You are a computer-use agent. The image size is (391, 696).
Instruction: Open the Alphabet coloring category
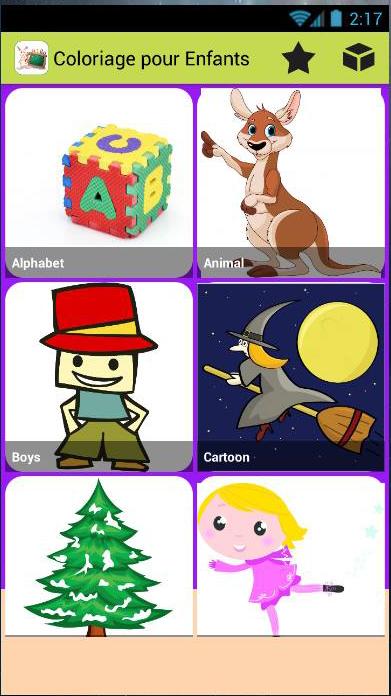tap(99, 182)
